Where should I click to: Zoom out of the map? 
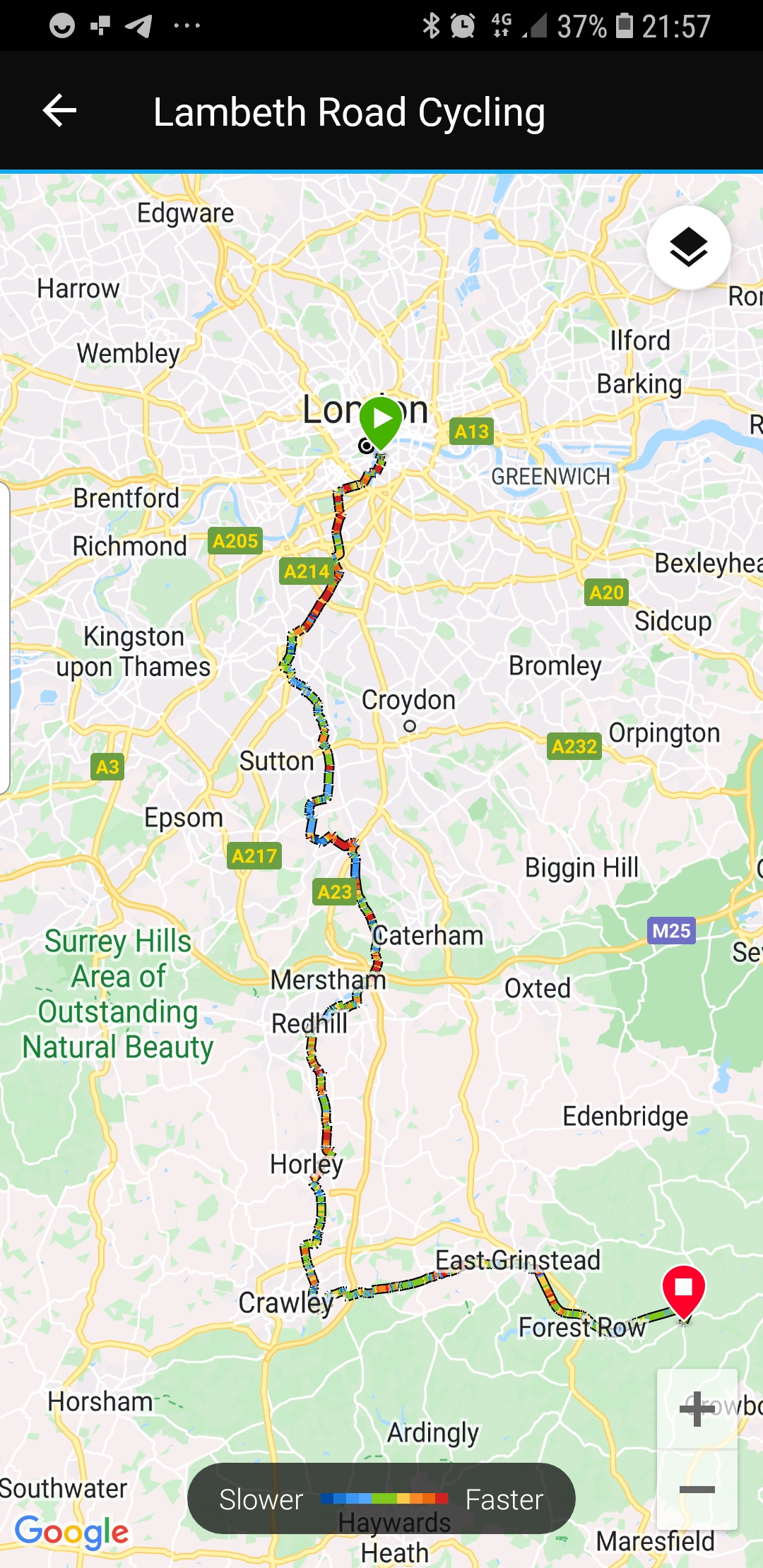697,1490
